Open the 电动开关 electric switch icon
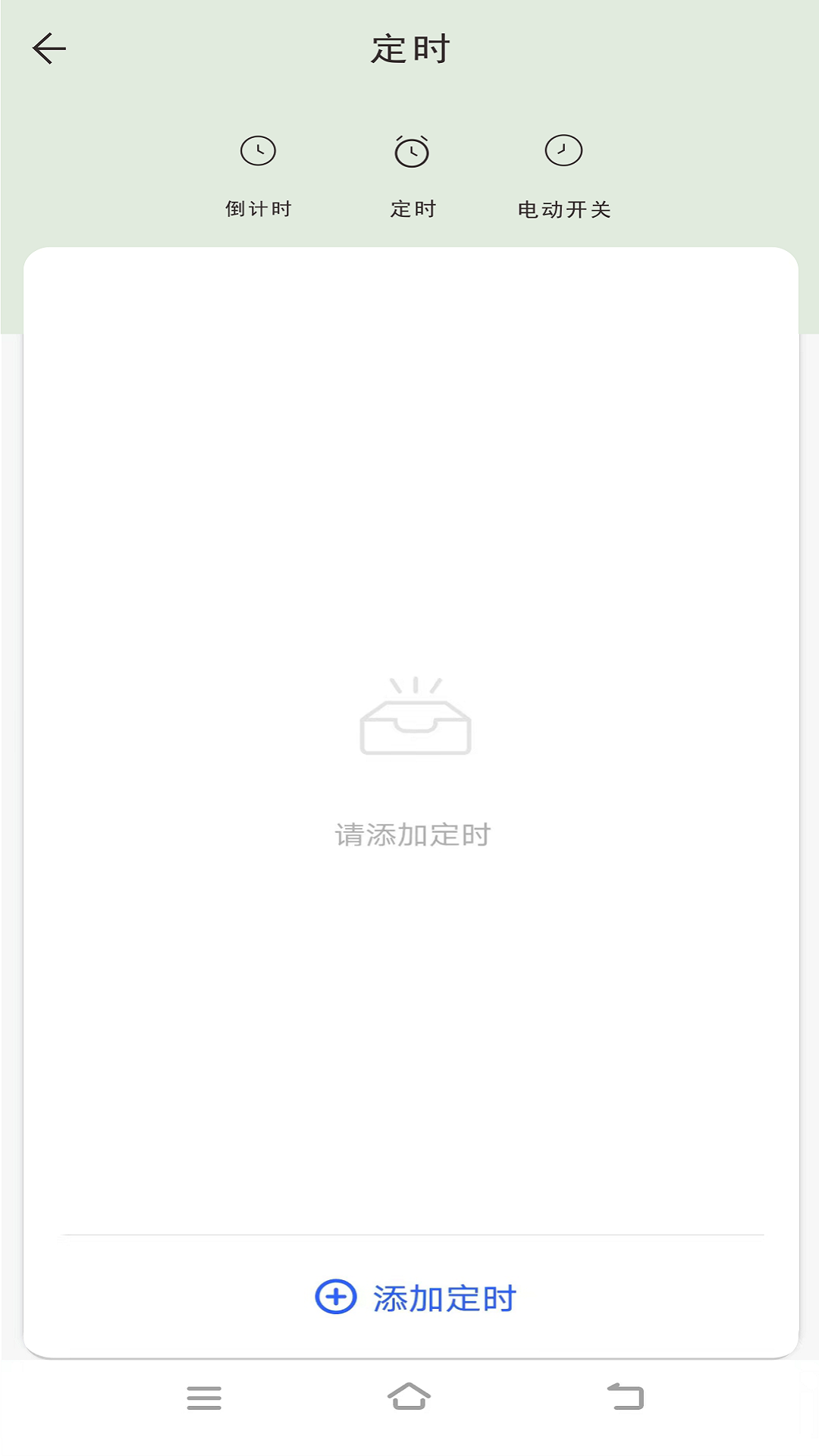Image resolution: width=819 pixels, height=1456 pixels. [x=563, y=151]
